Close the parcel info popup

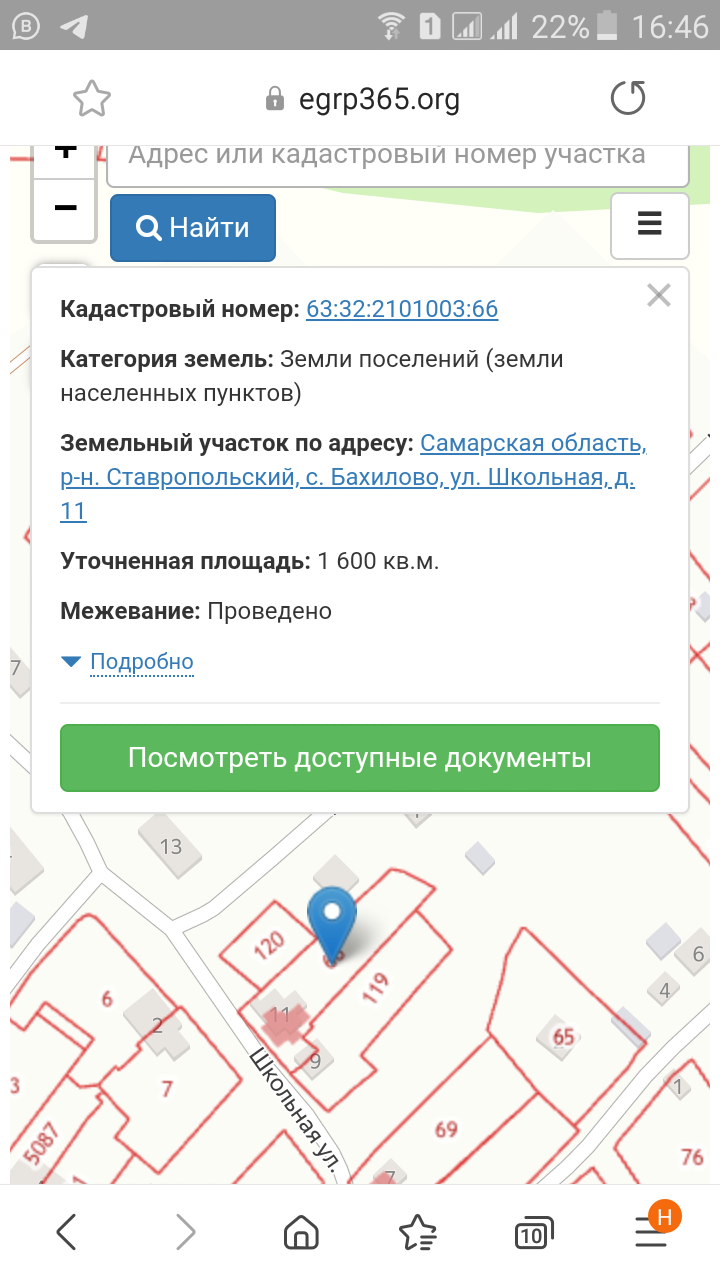pos(658,295)
